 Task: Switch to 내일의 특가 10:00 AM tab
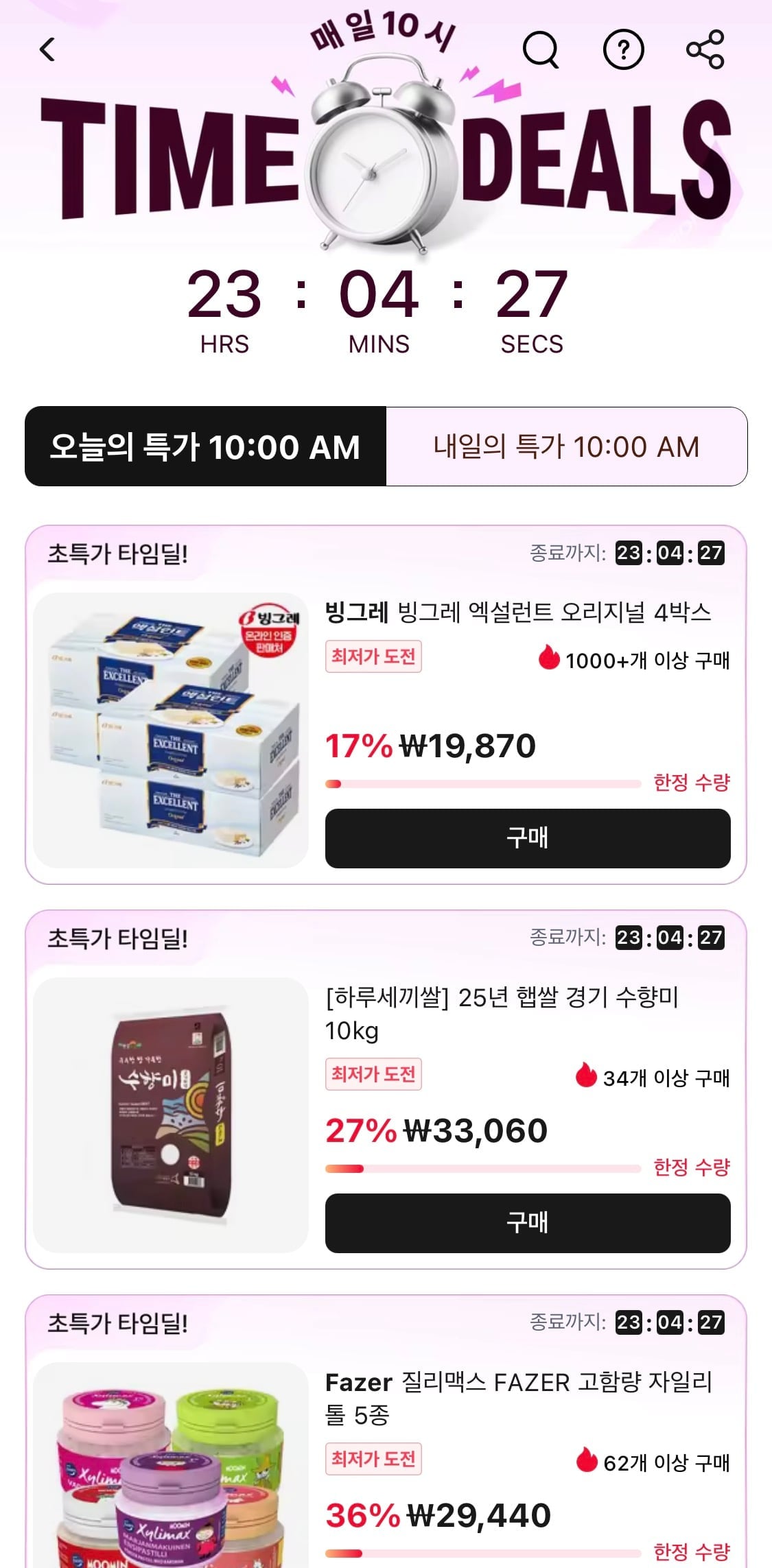pyautogui.click(x=566, y=447)
